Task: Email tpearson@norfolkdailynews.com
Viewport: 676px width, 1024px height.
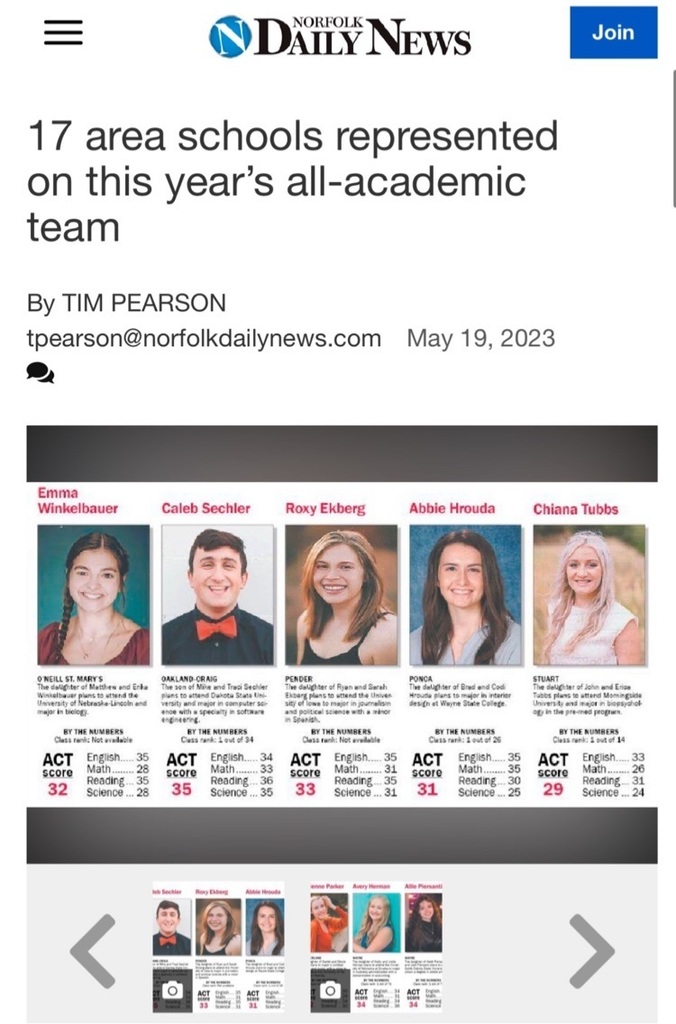Action: (204, 338)
